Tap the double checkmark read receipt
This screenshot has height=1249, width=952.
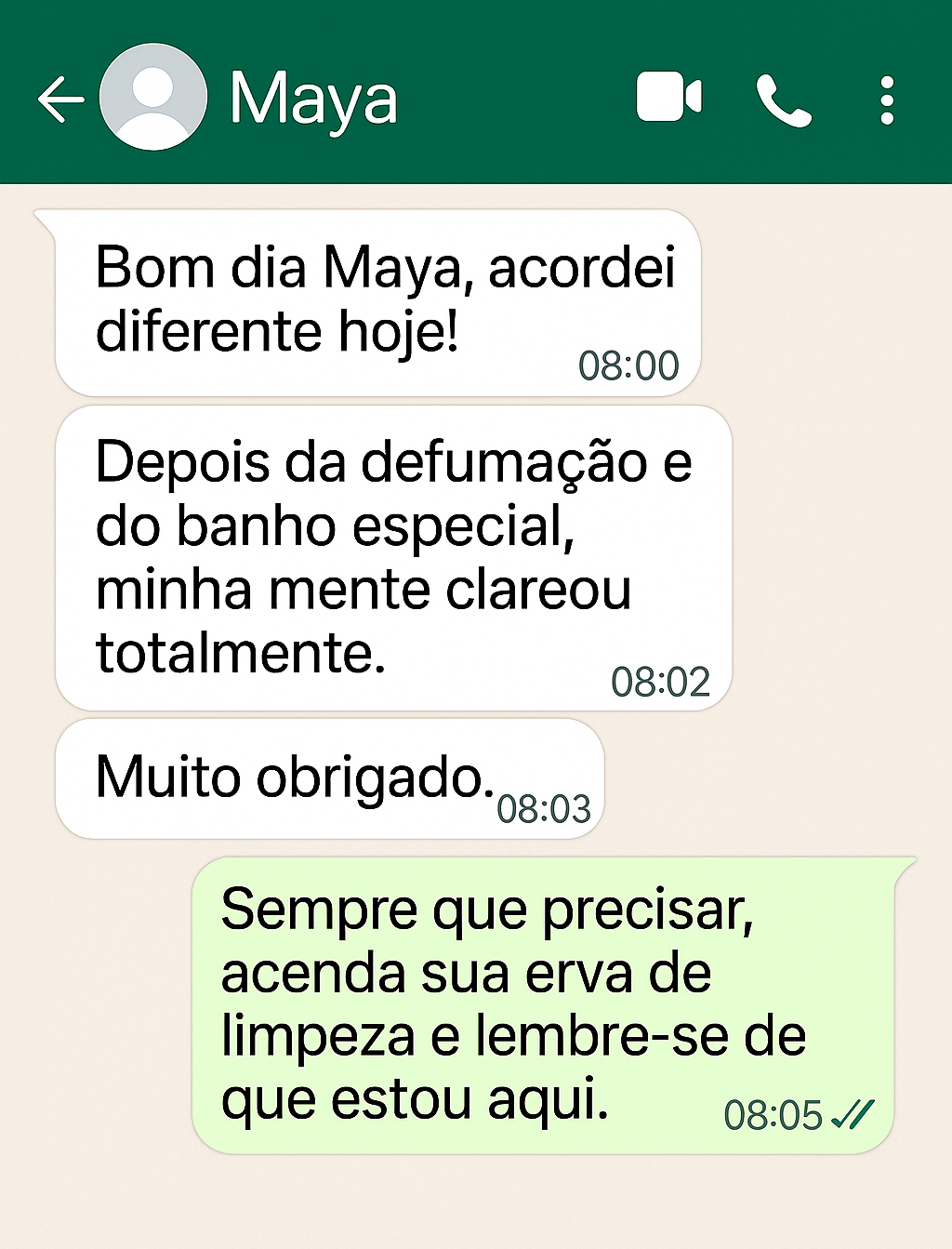pyautogui.click(x=852, y=1112)
